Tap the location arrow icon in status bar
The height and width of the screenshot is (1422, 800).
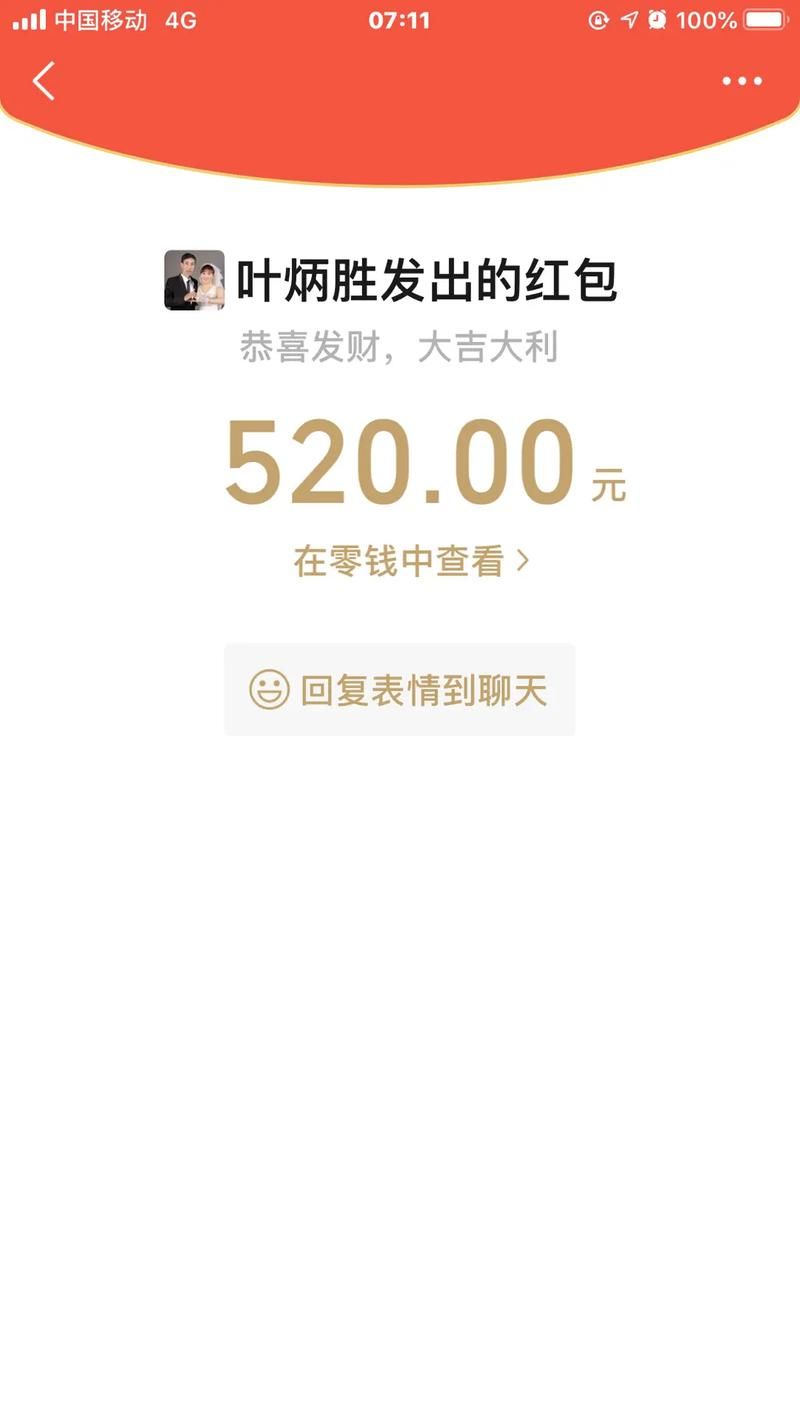pos(630,20)
